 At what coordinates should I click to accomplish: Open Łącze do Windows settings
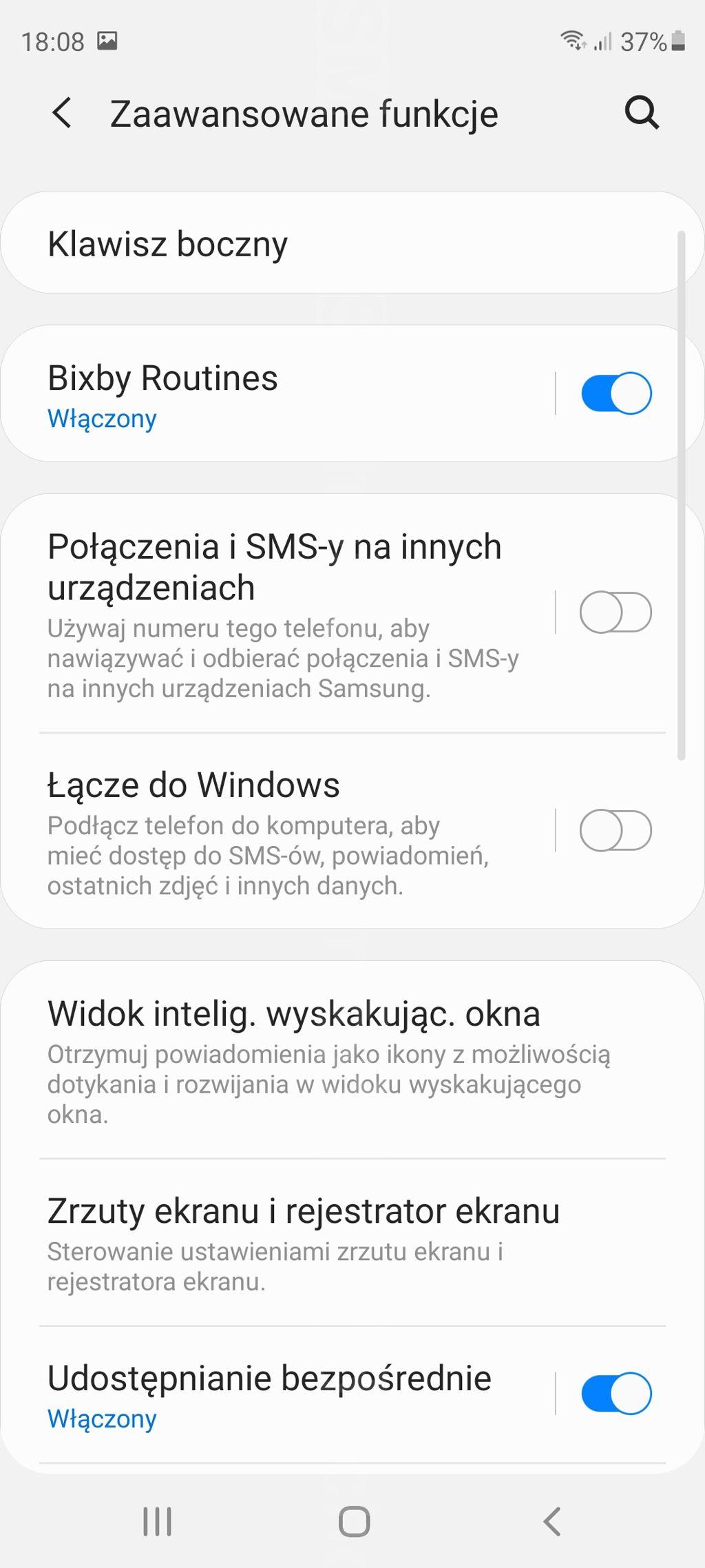coord(275,831)
